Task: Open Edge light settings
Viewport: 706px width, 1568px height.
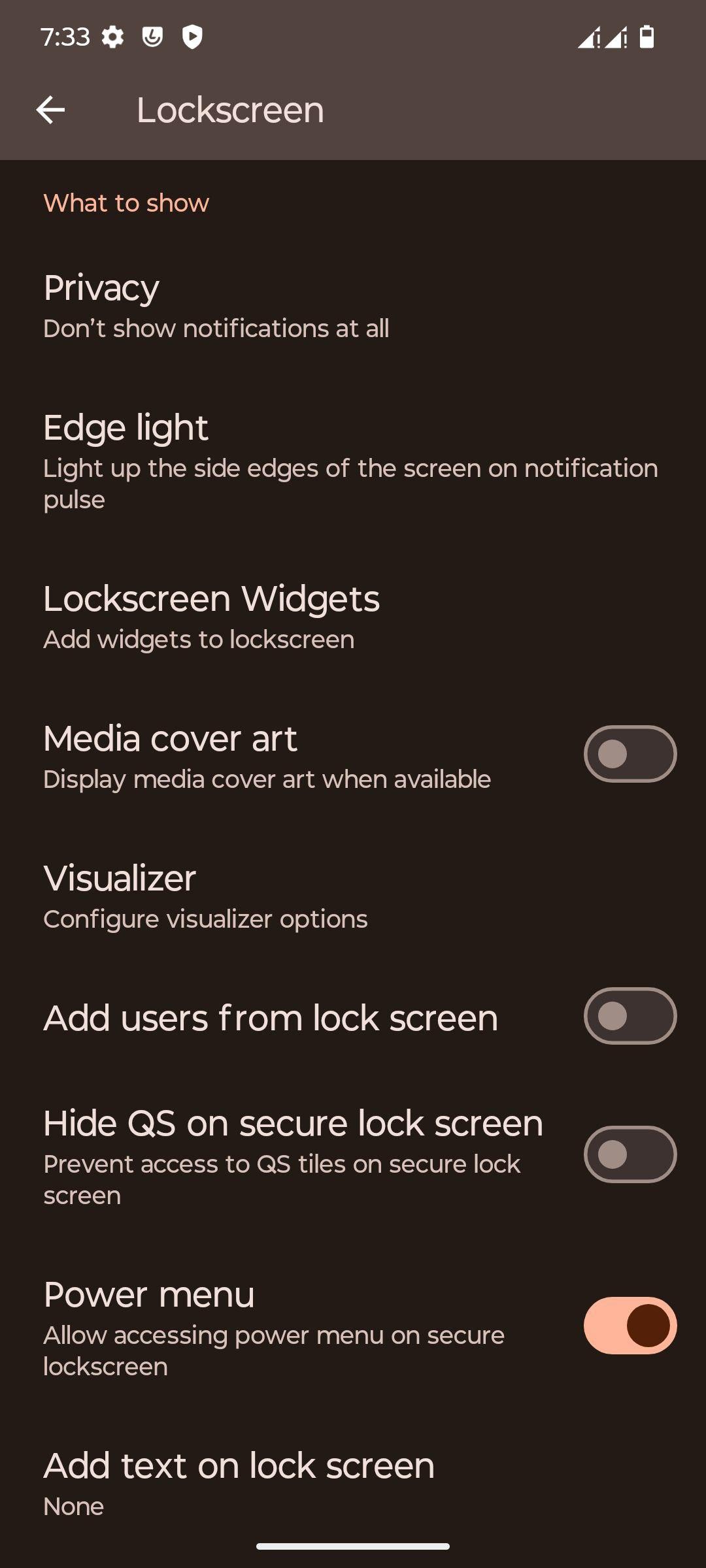Action: pyautogui.click(x=353, y=461)
